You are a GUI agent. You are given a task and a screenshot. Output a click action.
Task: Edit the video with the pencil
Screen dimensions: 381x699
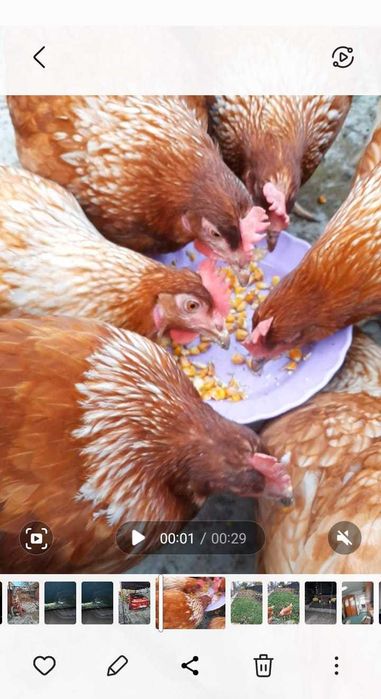pyautogui.click(x=117, y=666)
